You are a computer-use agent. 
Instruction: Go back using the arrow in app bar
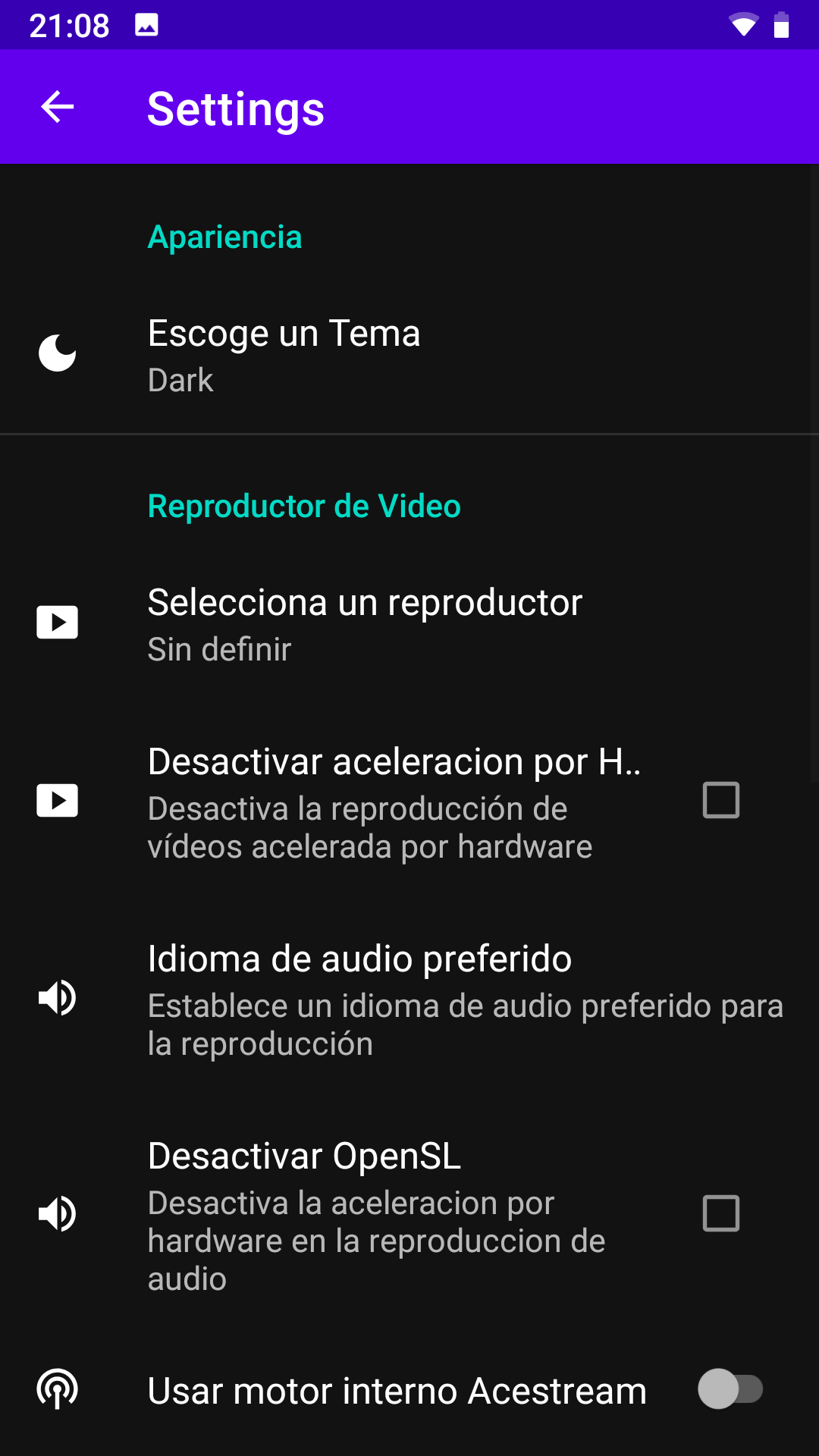point(58,107)
